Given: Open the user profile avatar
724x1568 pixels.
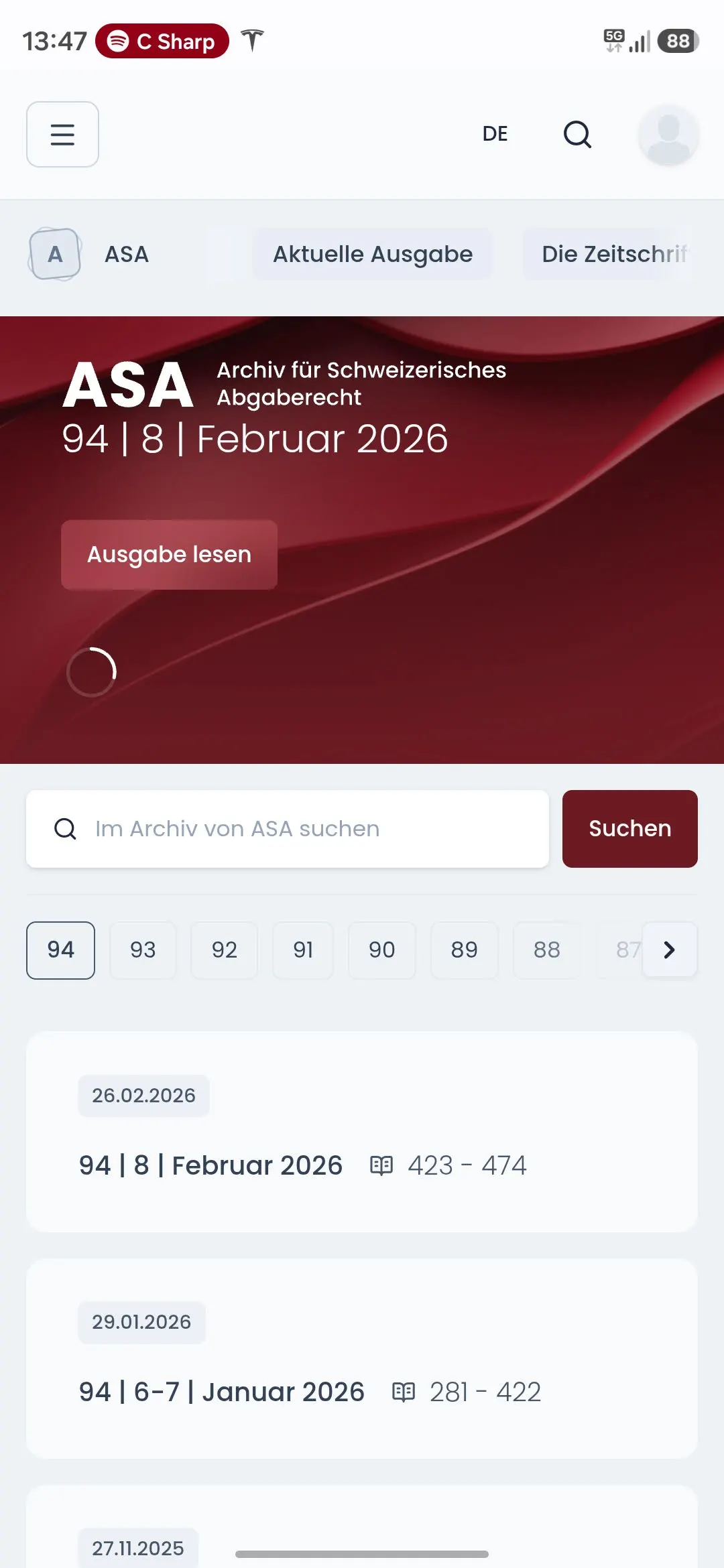Looking at the screenshot, I should tap(668, 134).
